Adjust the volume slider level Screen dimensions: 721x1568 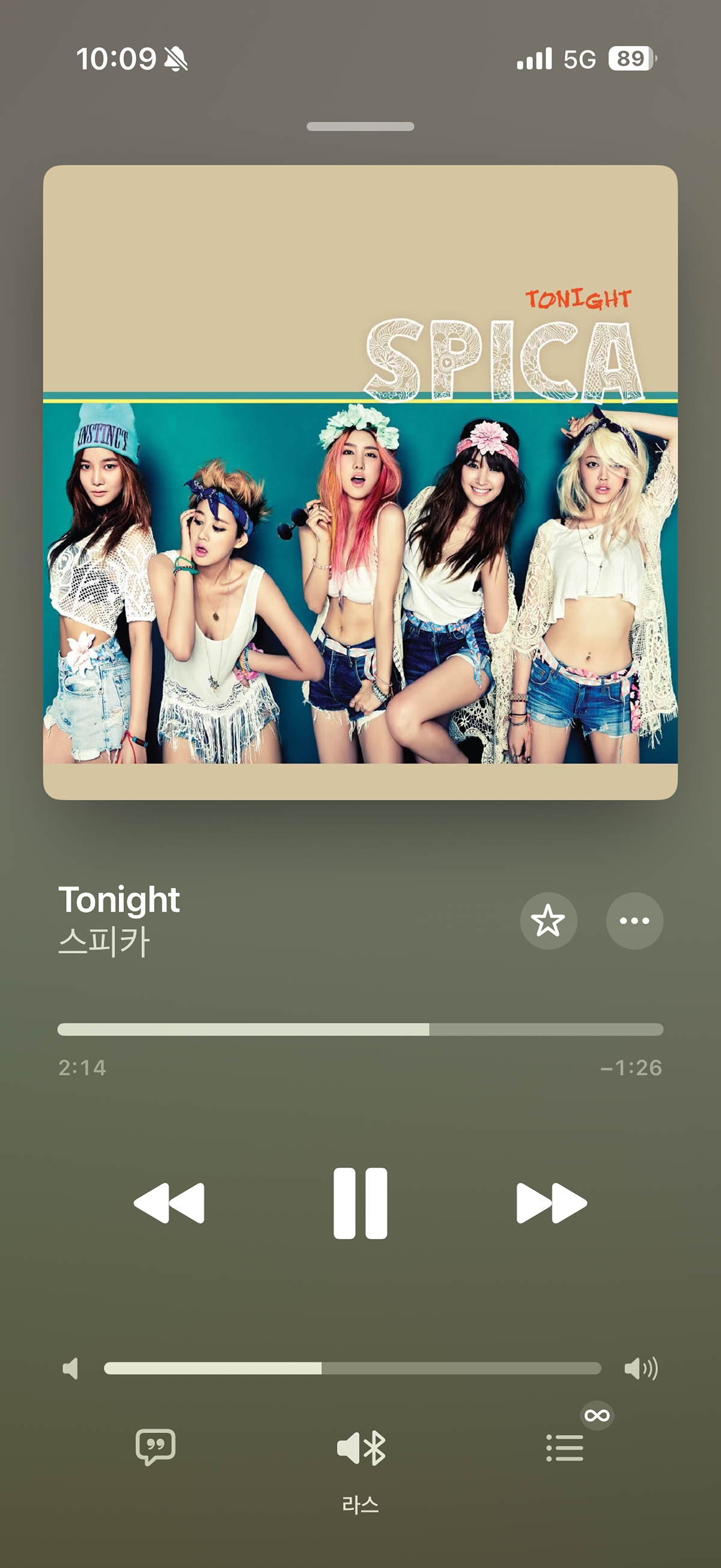(321, 1368)
